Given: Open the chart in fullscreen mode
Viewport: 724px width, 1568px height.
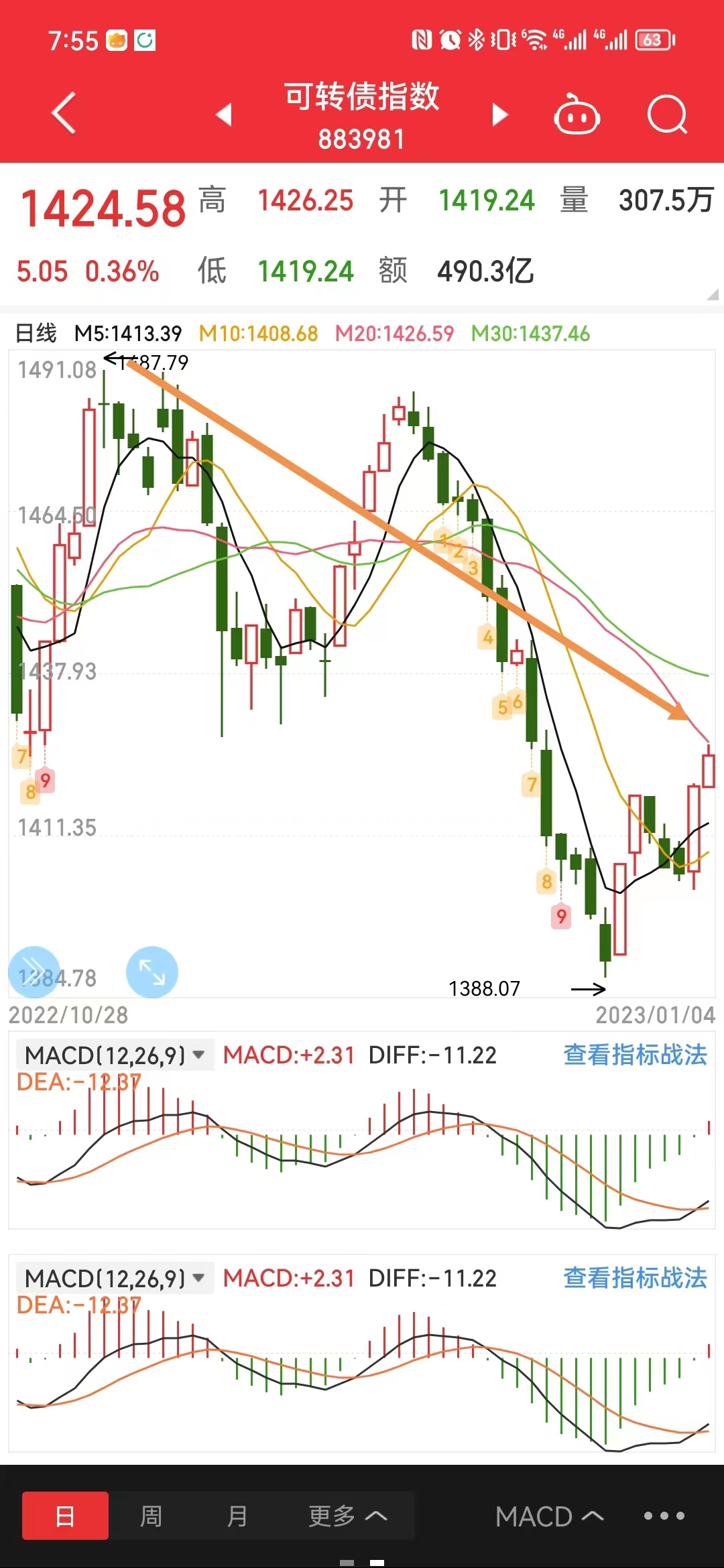Looking at the screenshot, I should click(152, 972).
